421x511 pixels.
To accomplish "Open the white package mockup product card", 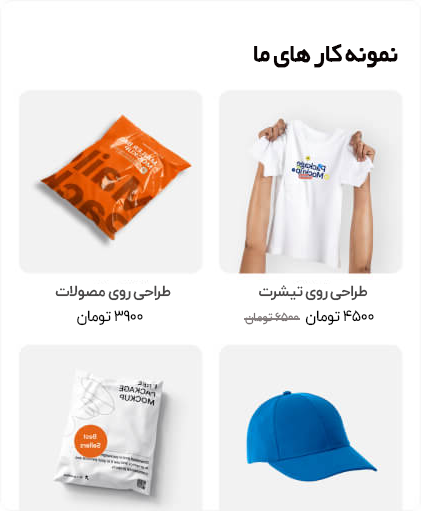I will [x=111, y=428].
